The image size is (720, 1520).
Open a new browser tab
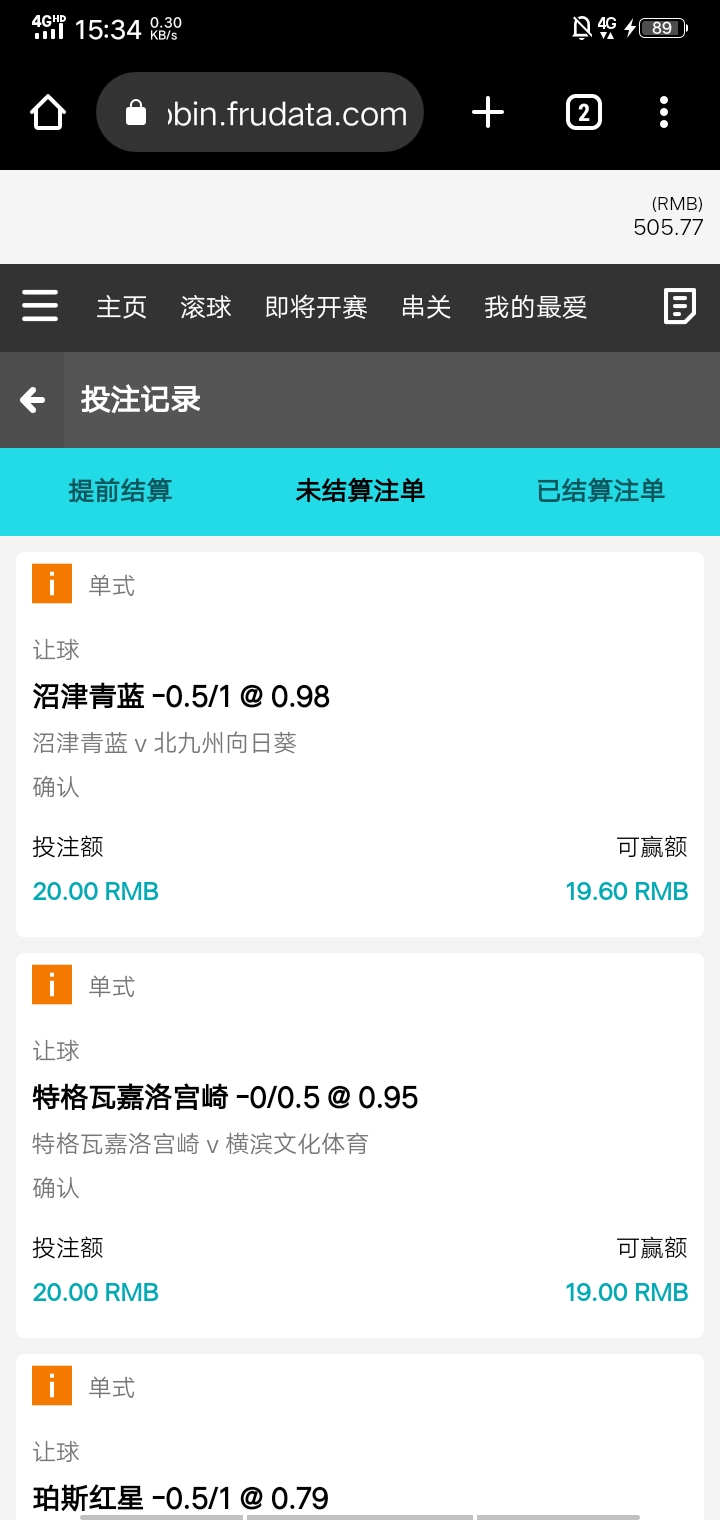488,113
